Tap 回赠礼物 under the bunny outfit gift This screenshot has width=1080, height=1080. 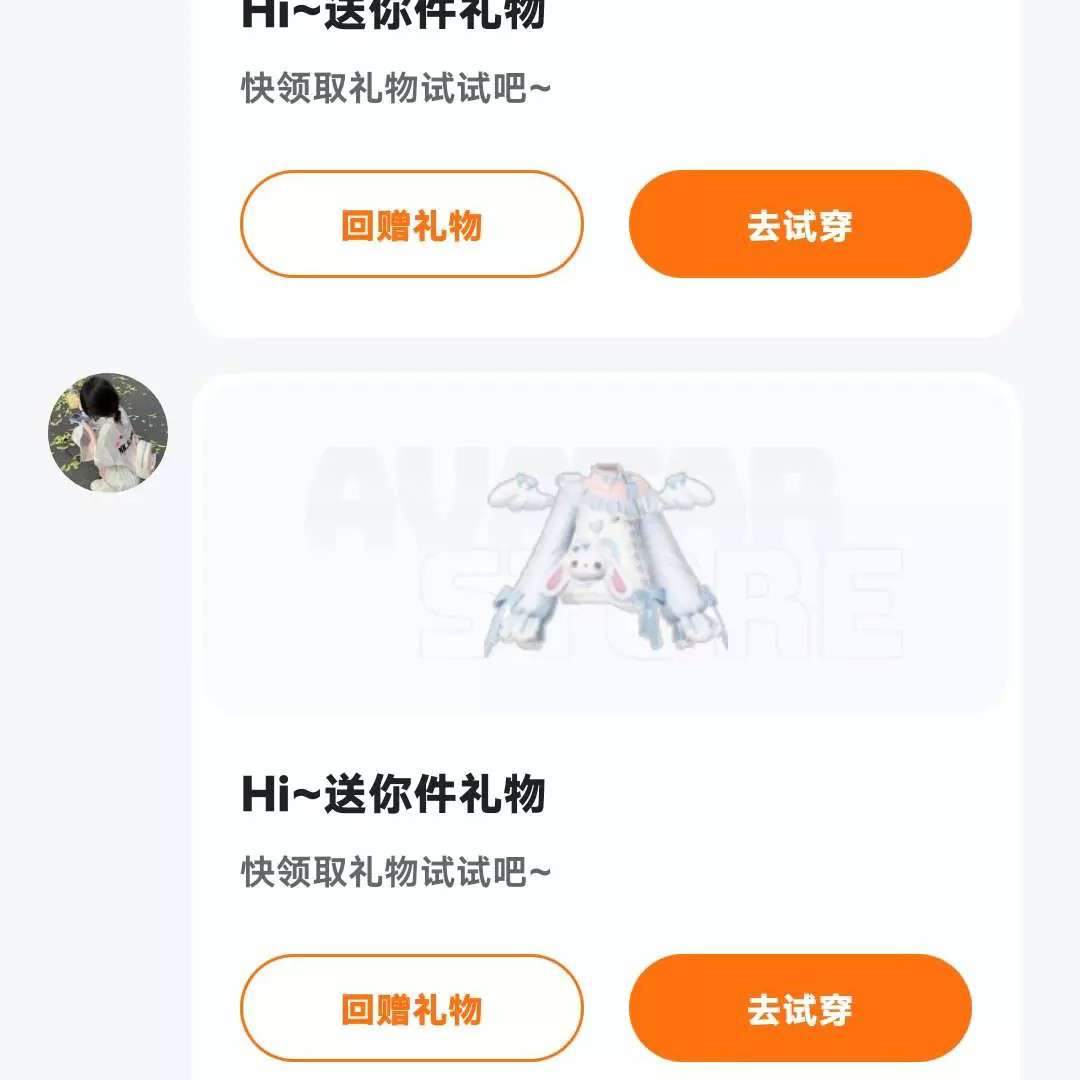[411, 1008]
